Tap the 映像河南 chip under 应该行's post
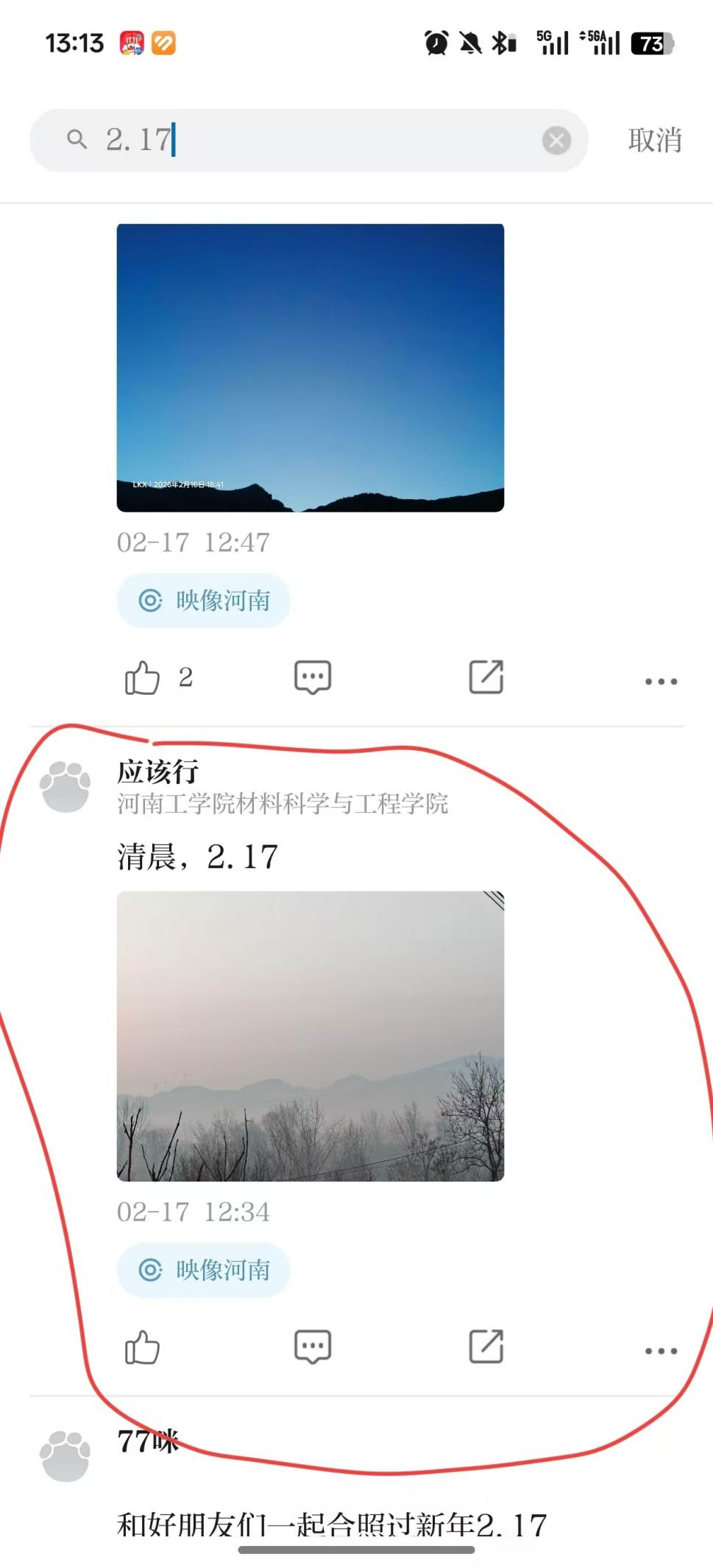Image resolution: width=713 pixels, height=1568 pixels. click(x=203, y=1270)
